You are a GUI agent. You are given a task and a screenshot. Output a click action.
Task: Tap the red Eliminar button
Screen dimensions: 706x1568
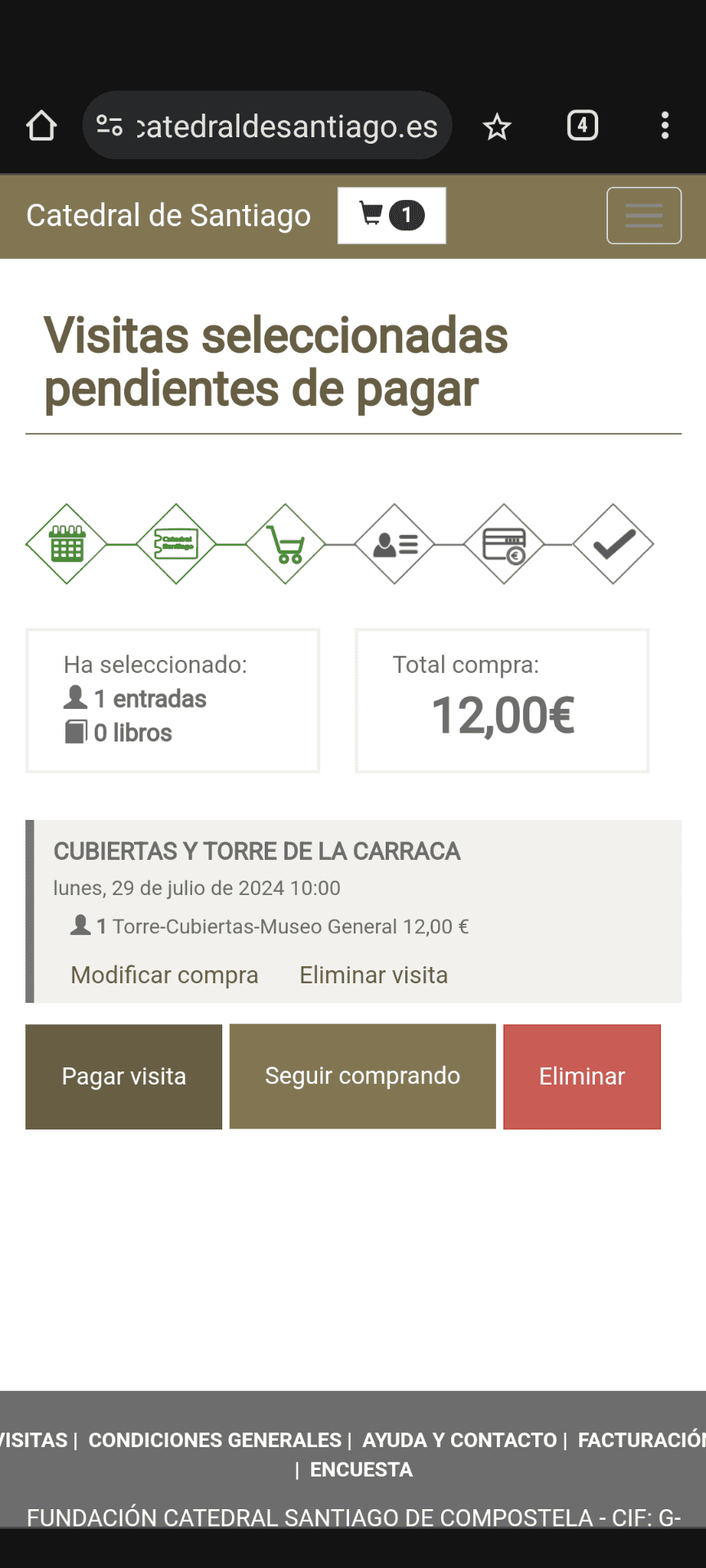582,1076
